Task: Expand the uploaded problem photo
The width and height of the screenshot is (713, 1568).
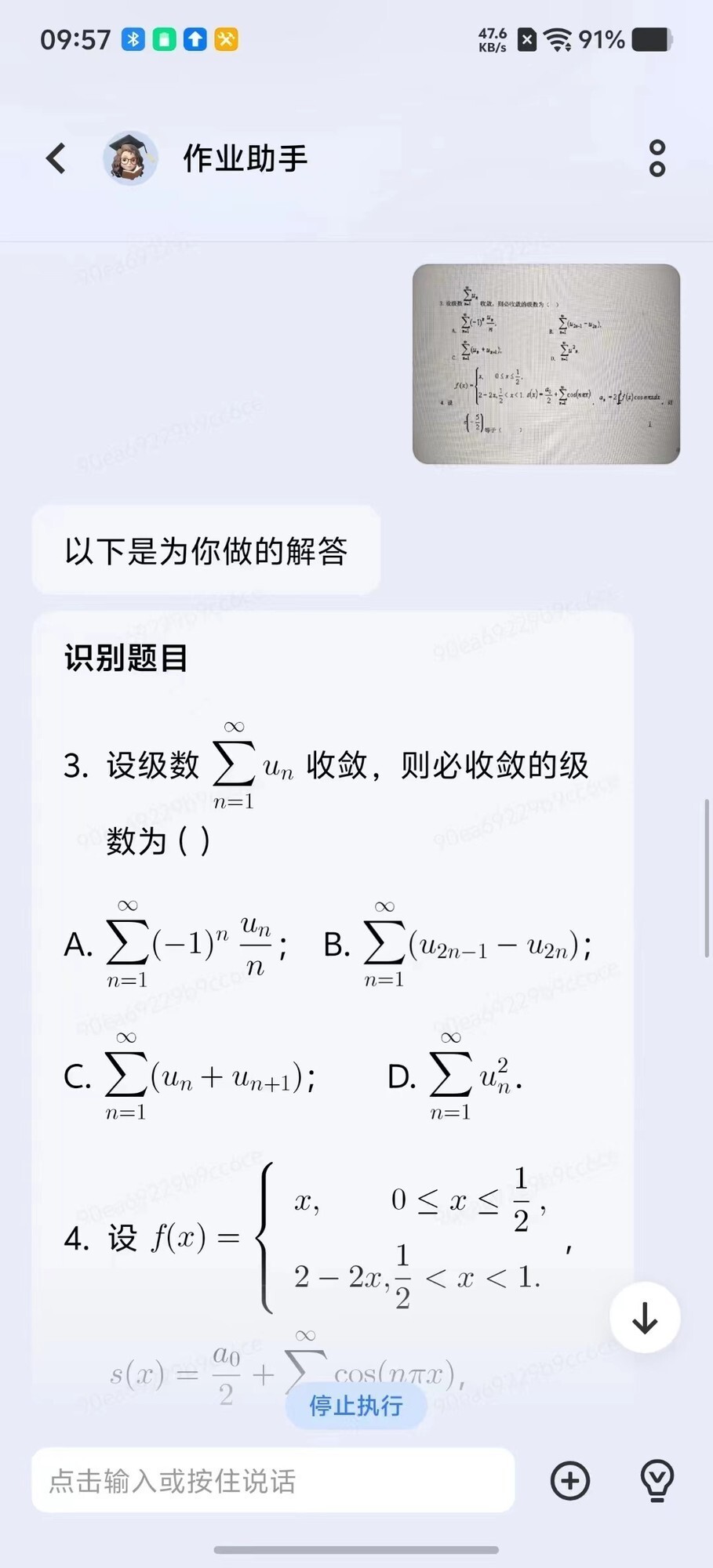Action: pos(547,365)
